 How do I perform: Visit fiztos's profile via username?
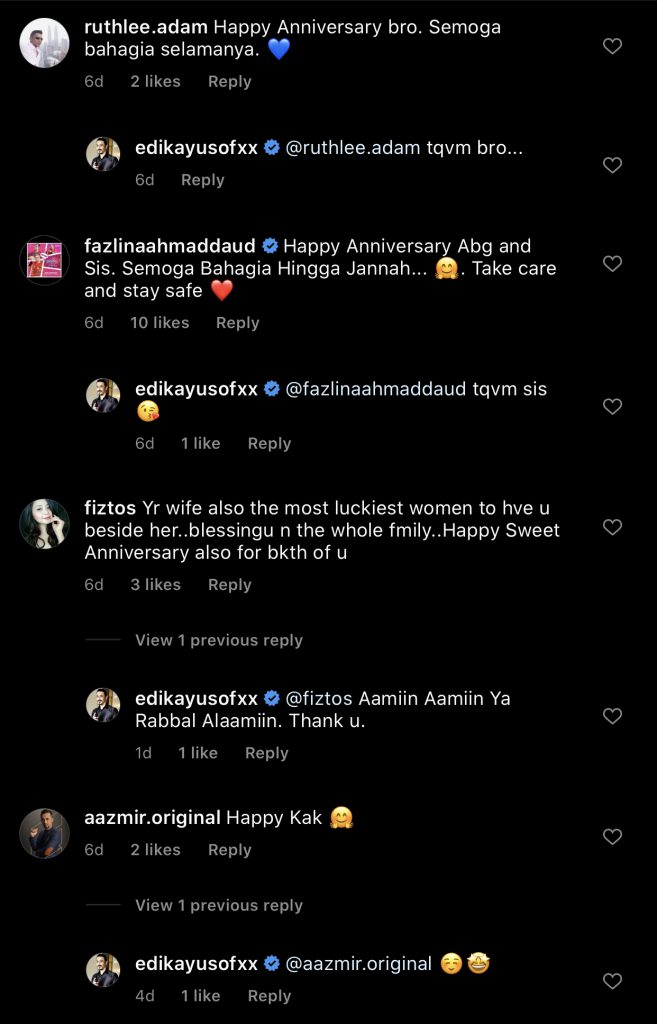(110, 507)
